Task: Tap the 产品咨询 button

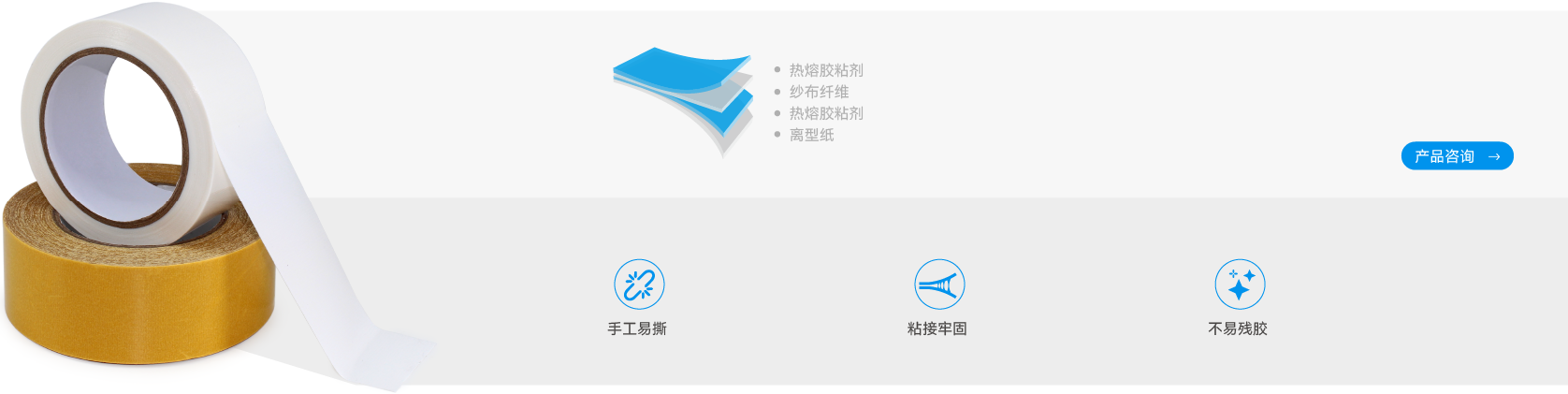Action: click(1456, 156)
